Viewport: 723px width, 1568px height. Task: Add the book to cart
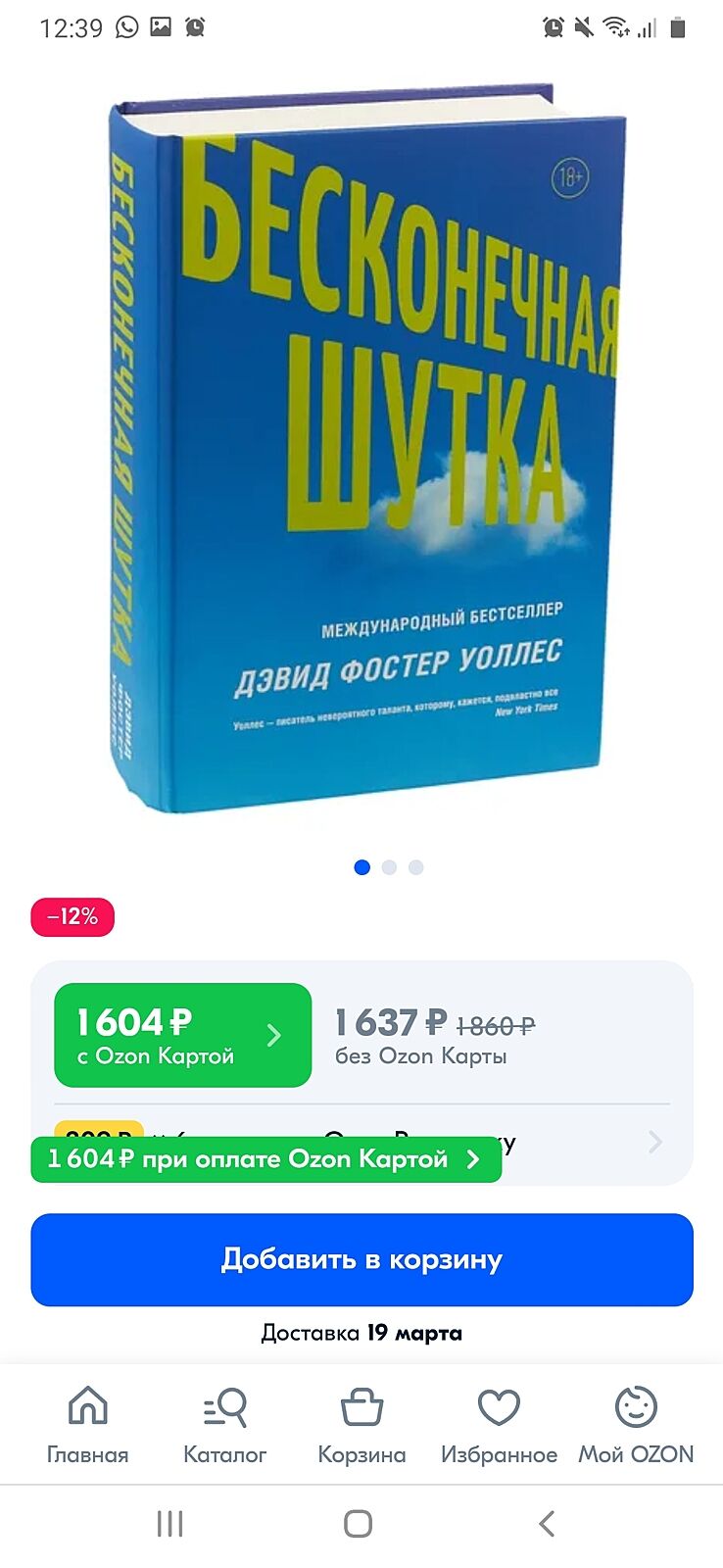point(361,1259)
